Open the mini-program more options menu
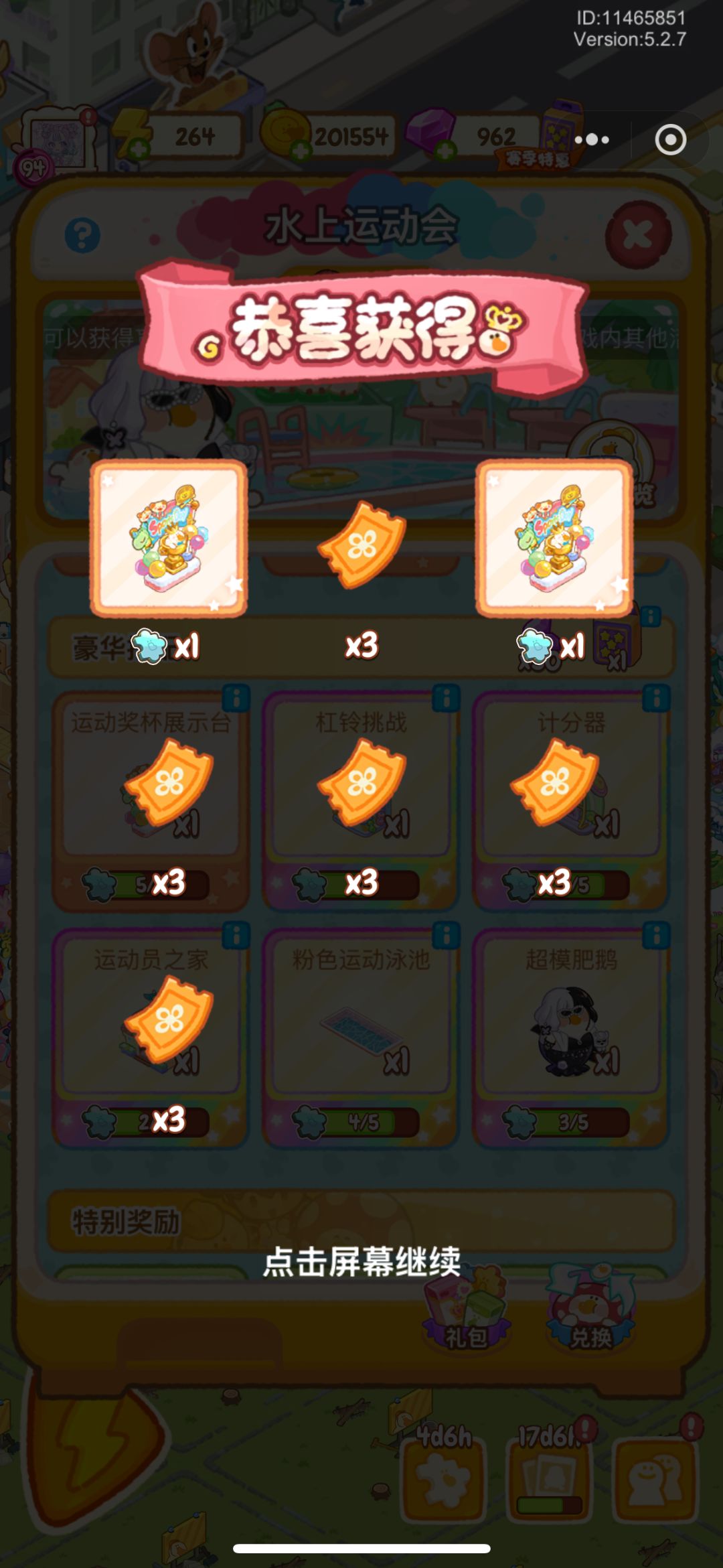The height and width of the screenshot is (1568, 723). [x=592, y=140]
